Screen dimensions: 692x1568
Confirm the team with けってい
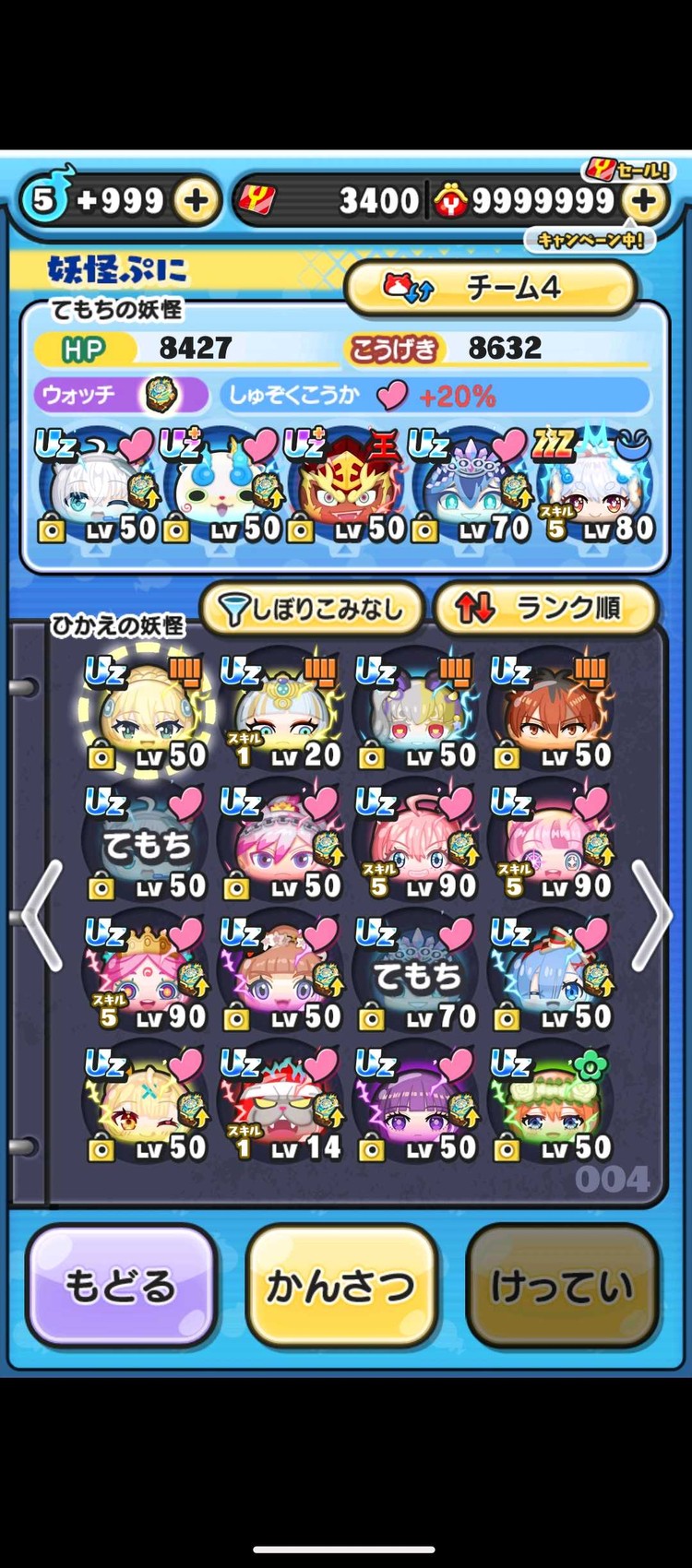click(x=562, y=1285)
